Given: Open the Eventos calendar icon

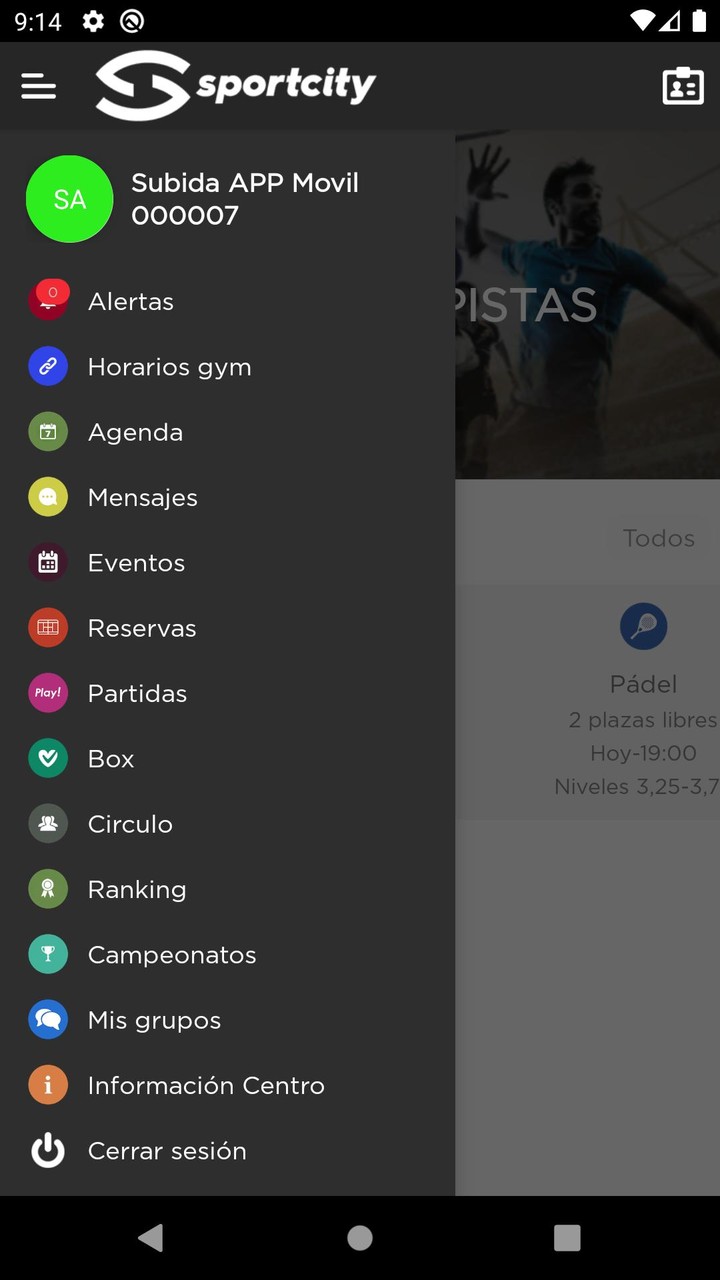Looking at the screenshot, I should 48,562.
